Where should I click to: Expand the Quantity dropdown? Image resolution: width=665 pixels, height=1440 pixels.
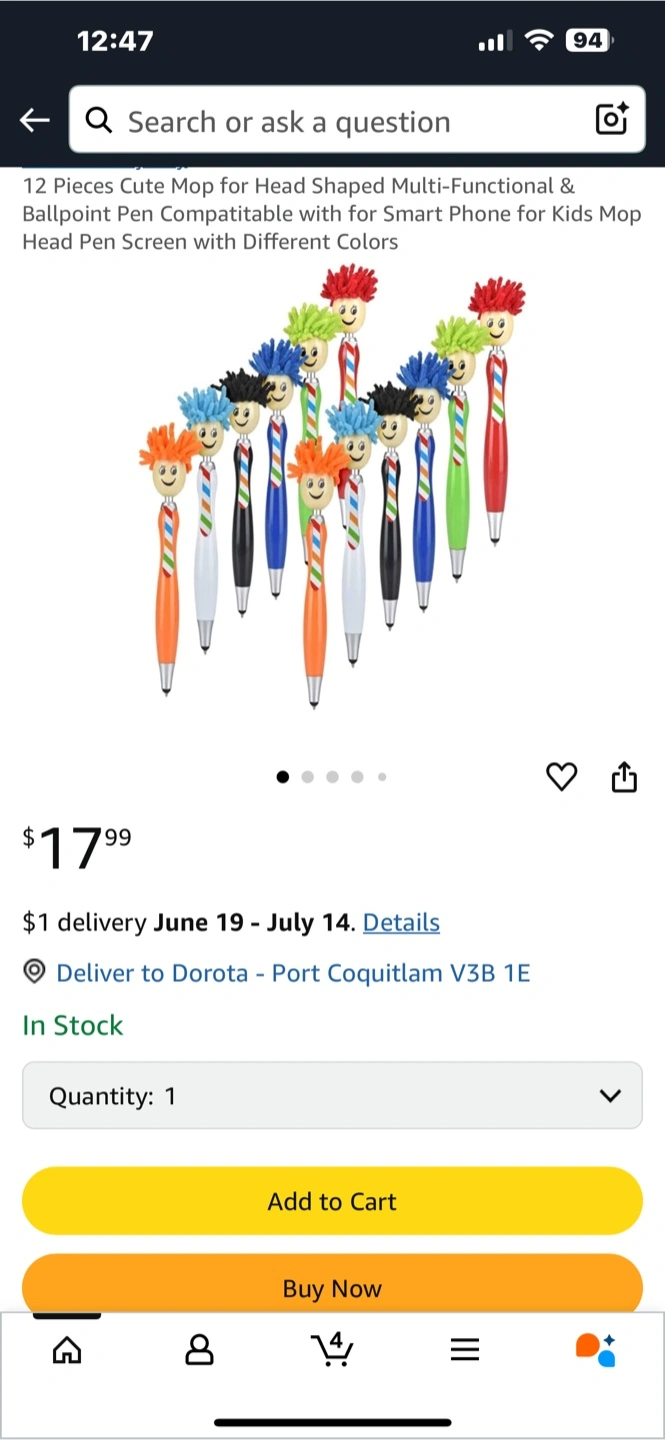tap(332, 1096)
